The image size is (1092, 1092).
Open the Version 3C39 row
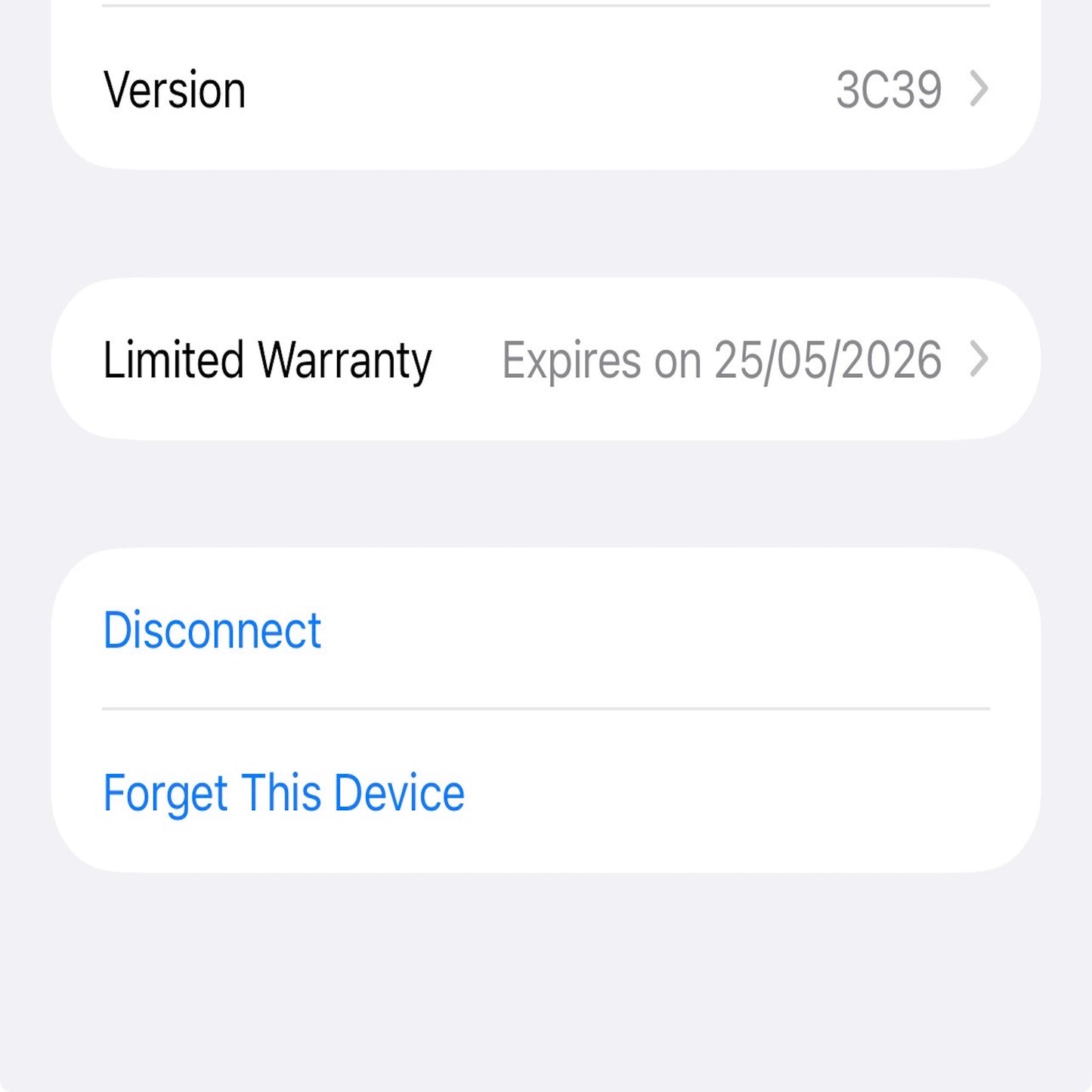click(x=546, y=90)
